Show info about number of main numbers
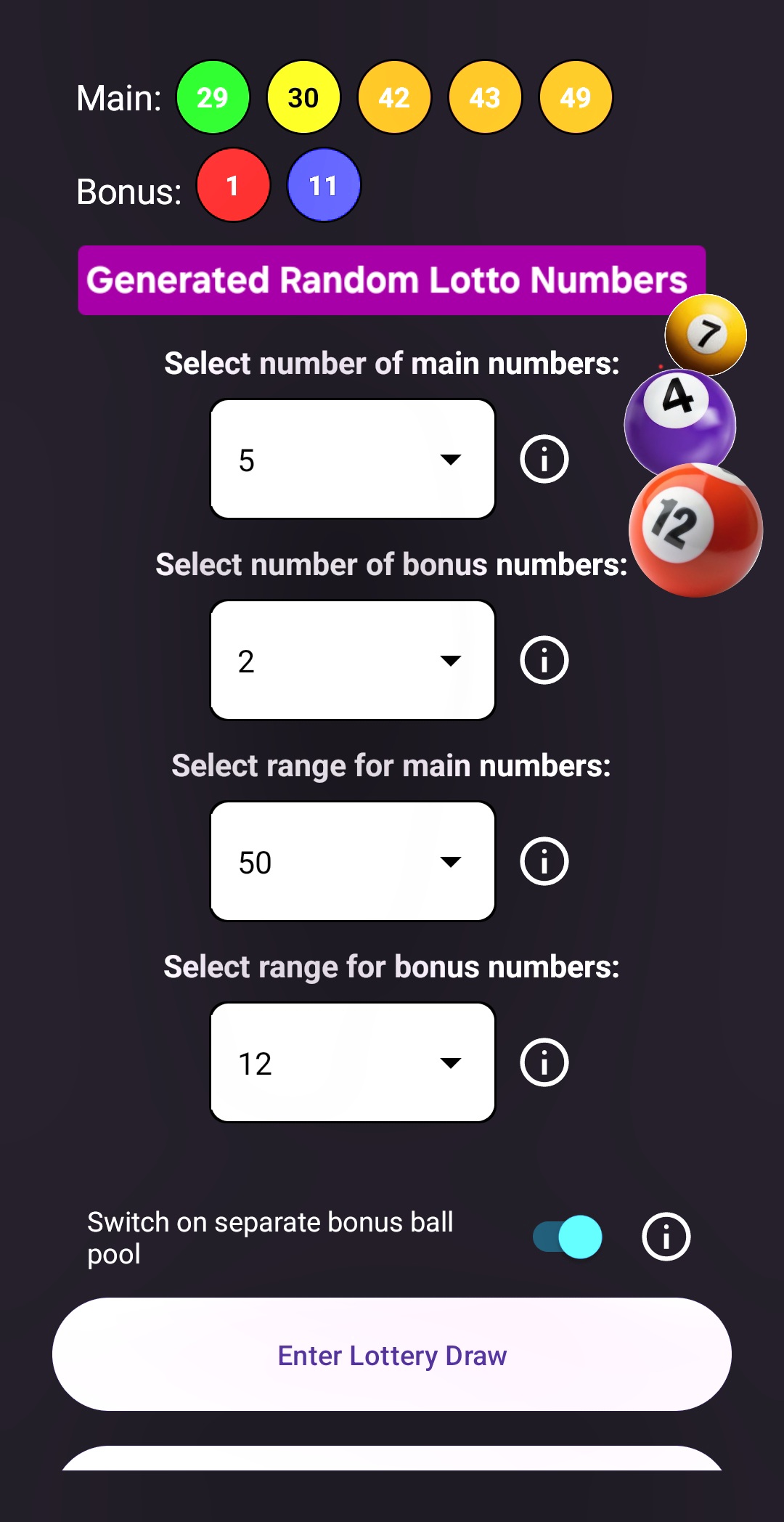The height and width of the screenshot is (1522, 784). pos(544,459)
